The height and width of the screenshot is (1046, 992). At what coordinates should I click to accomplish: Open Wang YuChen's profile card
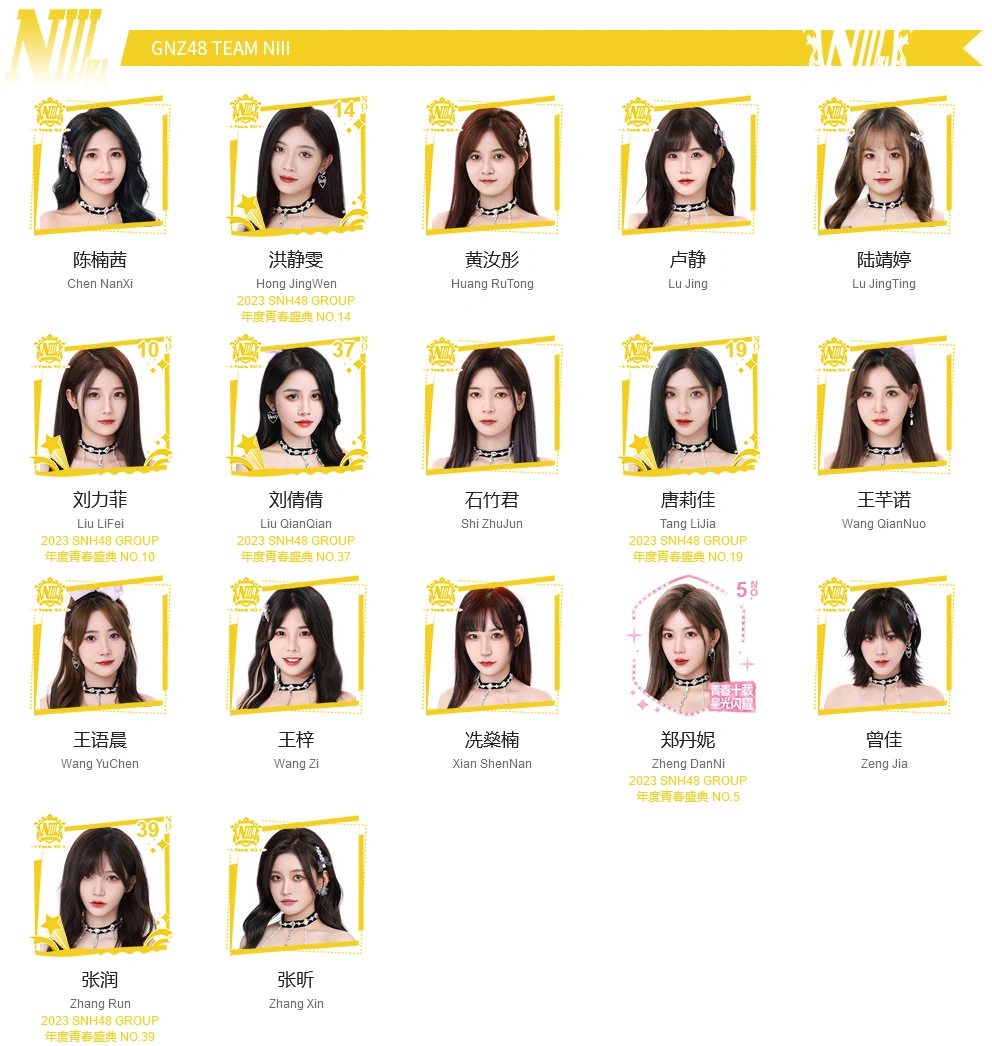100,646
